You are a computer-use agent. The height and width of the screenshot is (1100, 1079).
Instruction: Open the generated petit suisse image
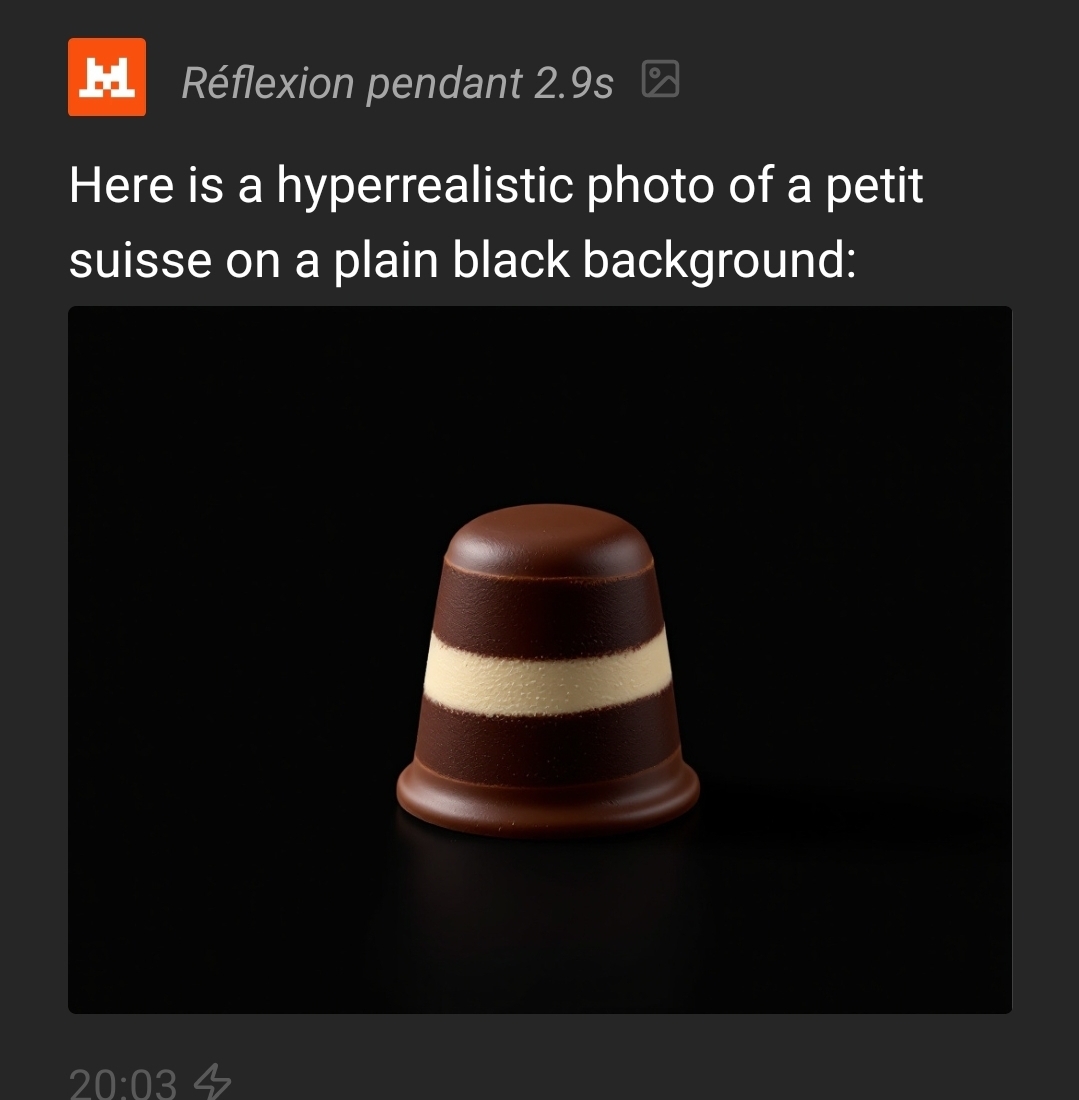point(540,660)
